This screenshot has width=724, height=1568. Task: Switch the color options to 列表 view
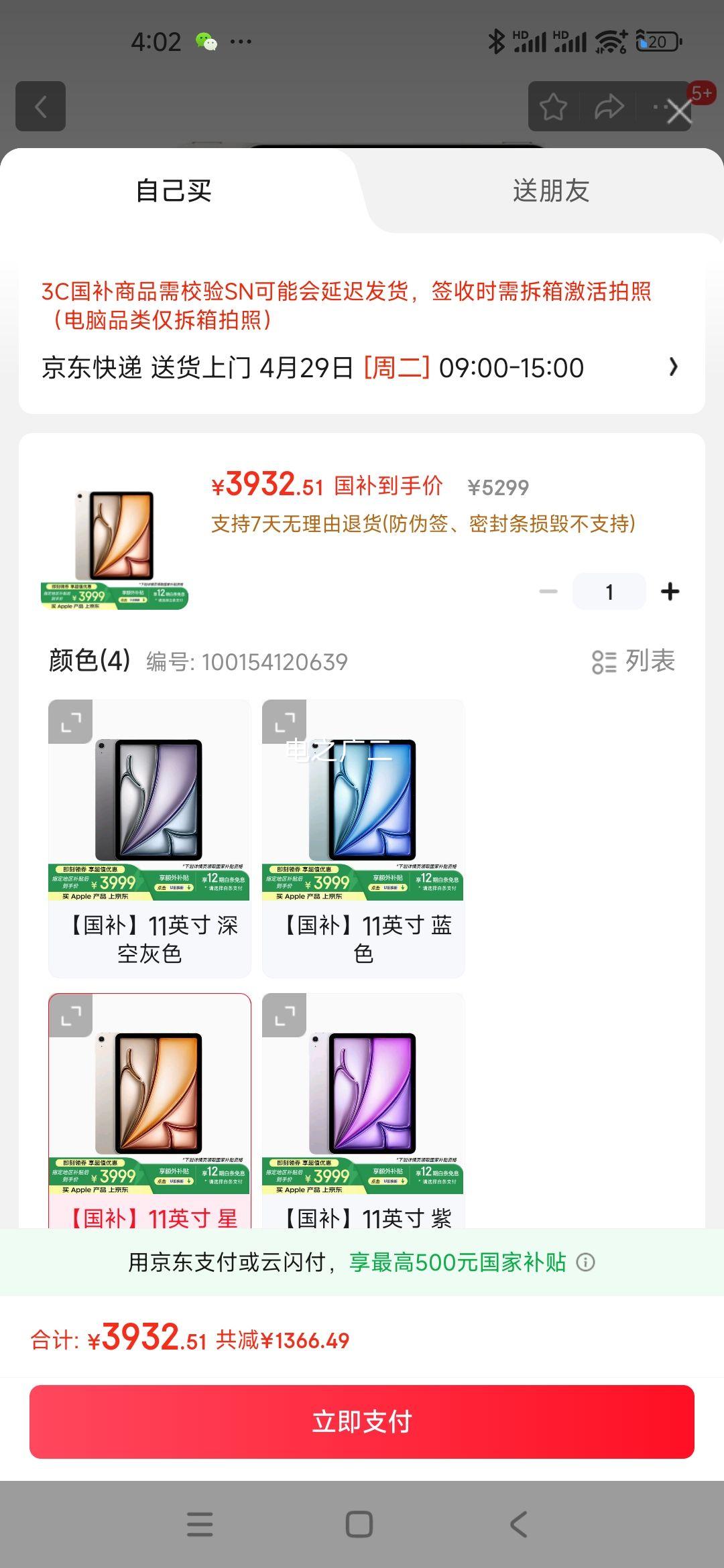[x=633, y=661]
